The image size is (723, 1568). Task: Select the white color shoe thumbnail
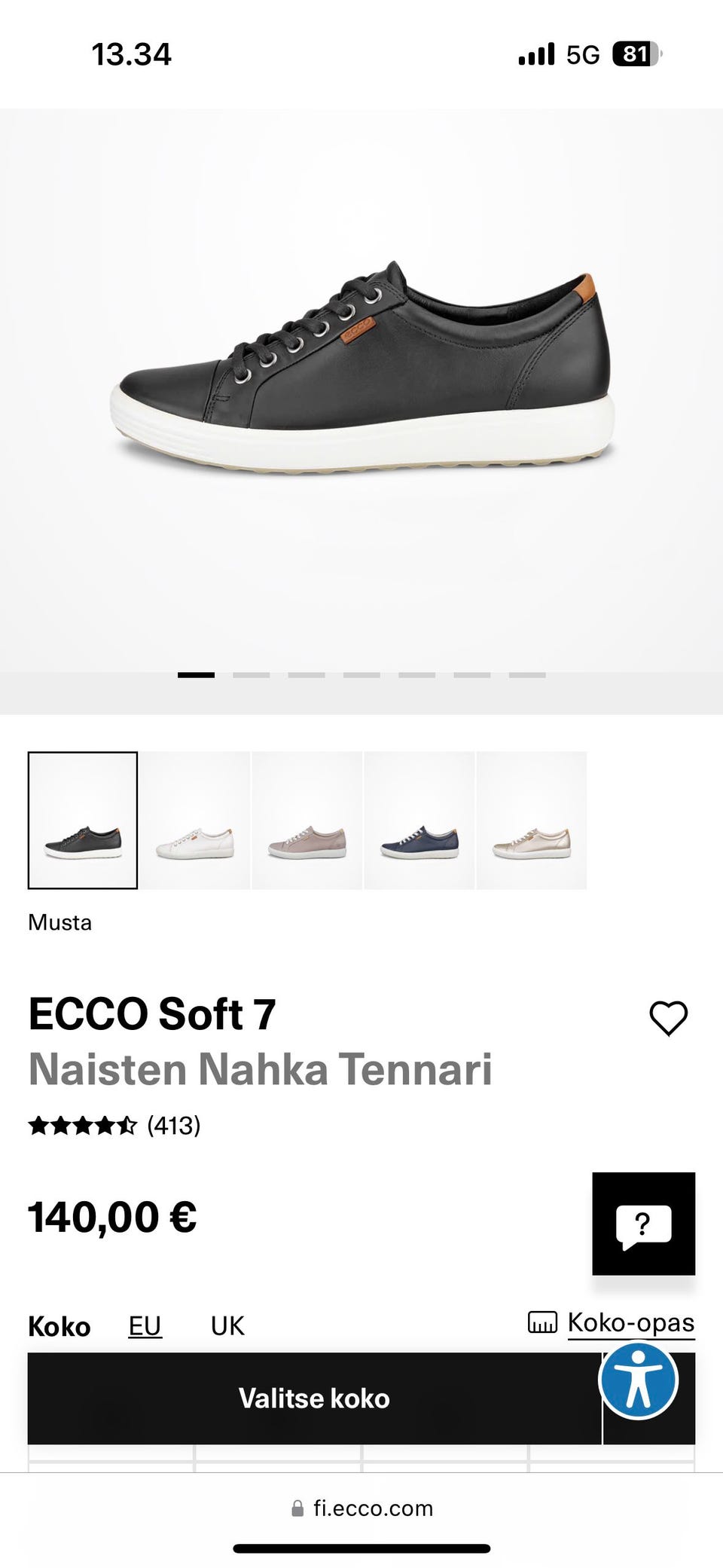195,820
